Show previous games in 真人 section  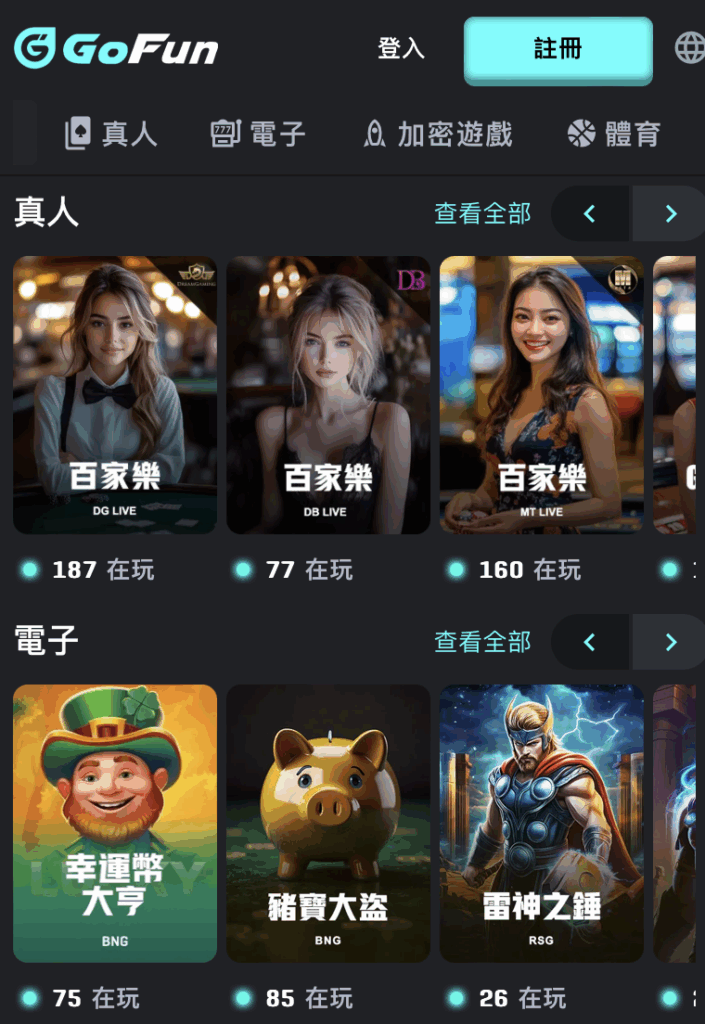pyautogui.click(x=590, y=213)
